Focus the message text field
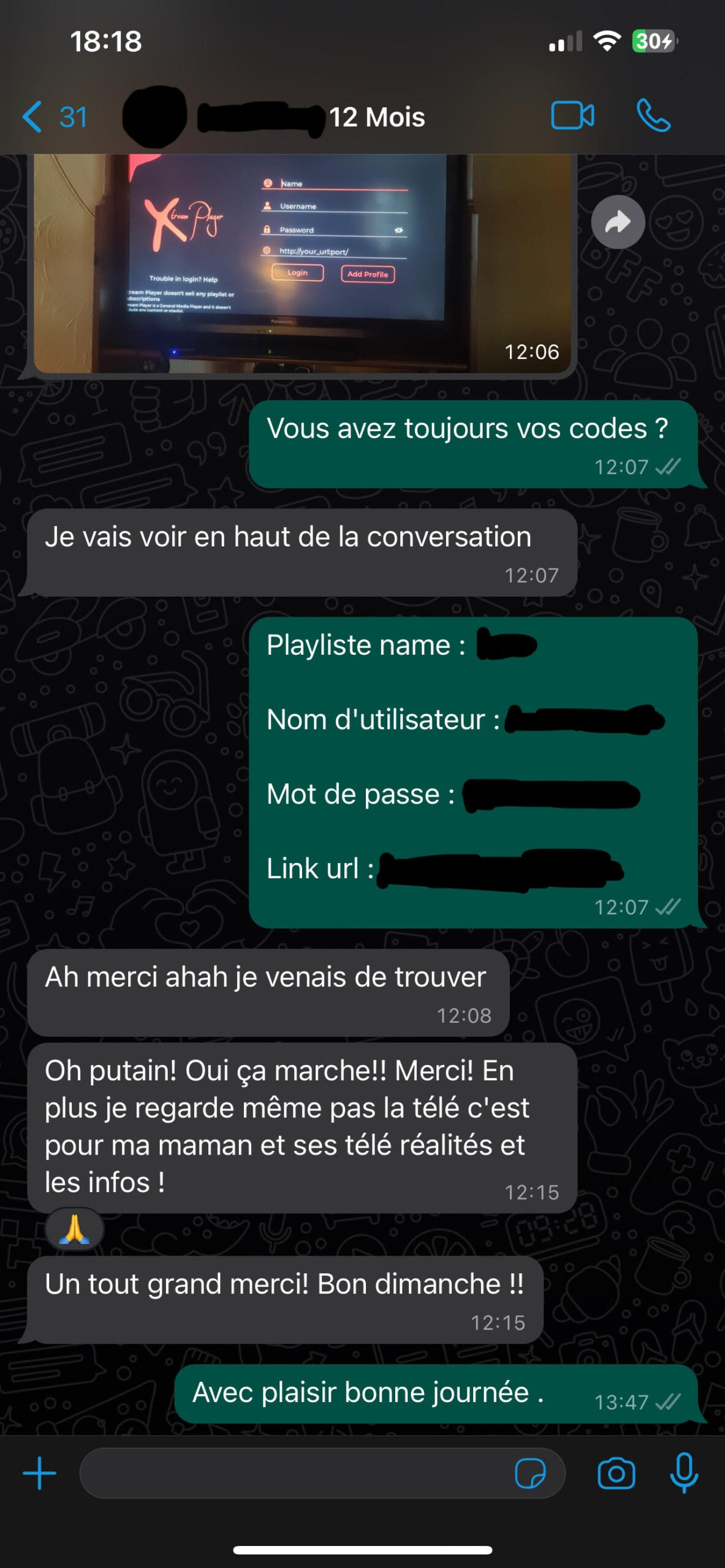The height and width of the screenshot is (1568, 725). pos(294,1473)
